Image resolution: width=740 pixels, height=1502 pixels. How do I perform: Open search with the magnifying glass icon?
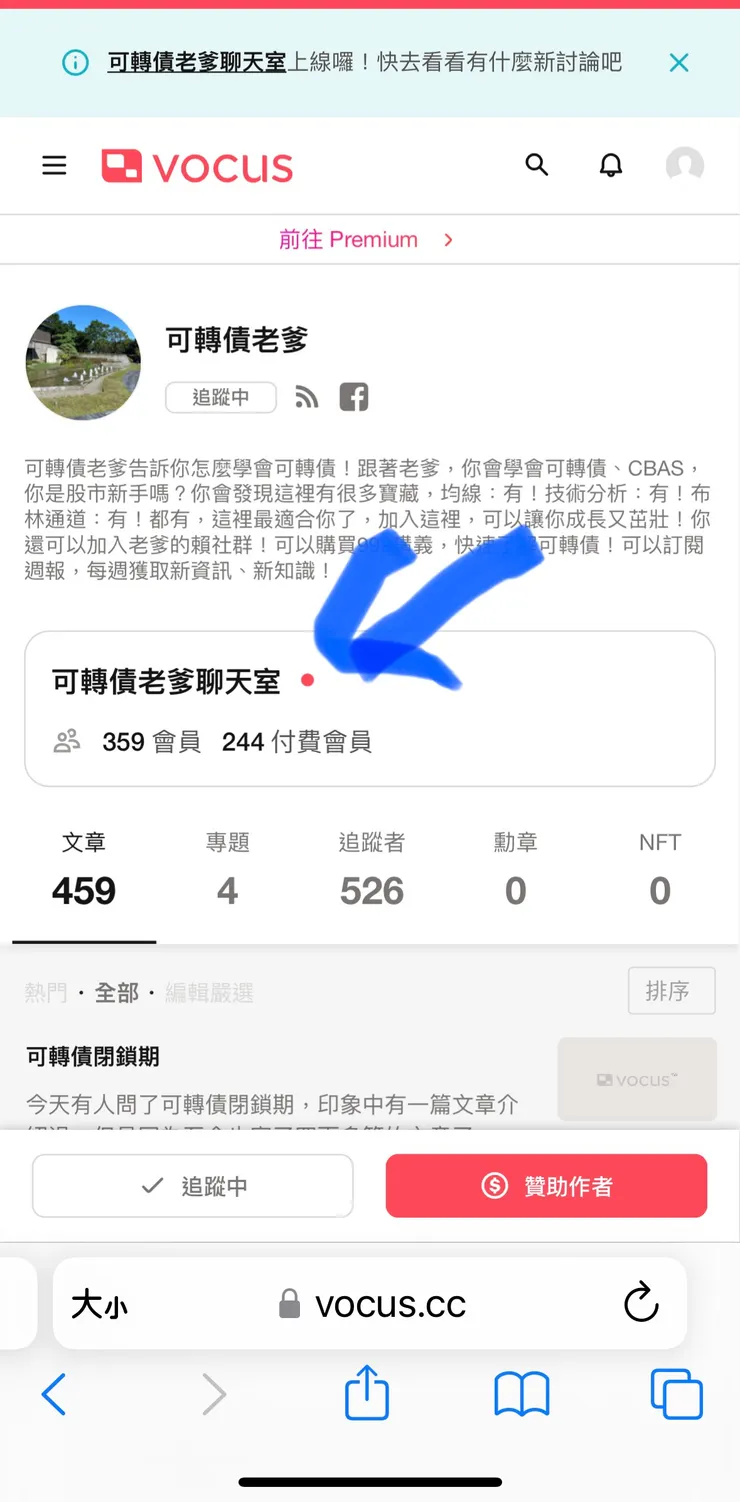pyautogui.click(x=537, y=165)
